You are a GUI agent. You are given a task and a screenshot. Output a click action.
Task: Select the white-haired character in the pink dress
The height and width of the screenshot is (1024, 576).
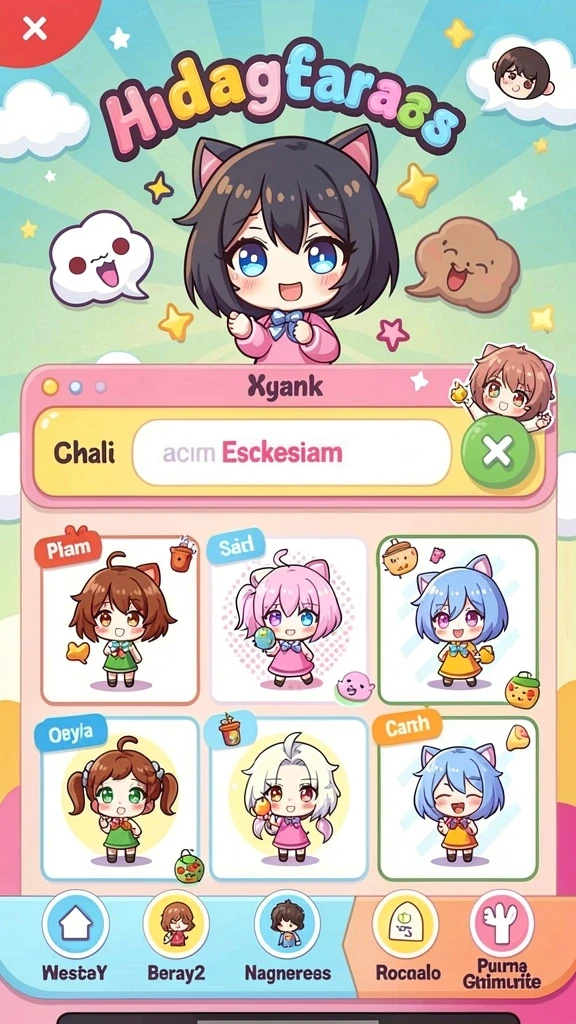point(288,798)
